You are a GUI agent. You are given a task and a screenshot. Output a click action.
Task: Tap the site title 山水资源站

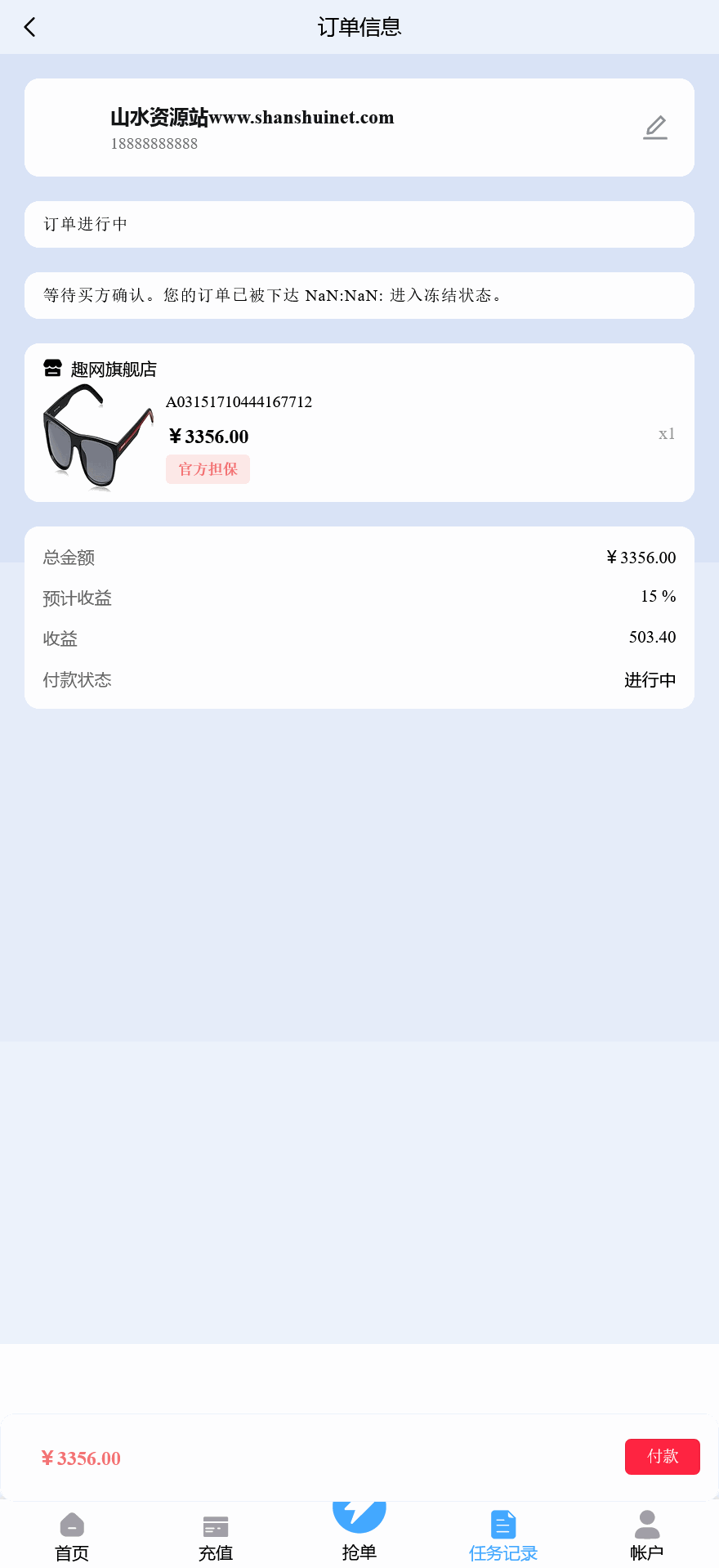[159, 117]
